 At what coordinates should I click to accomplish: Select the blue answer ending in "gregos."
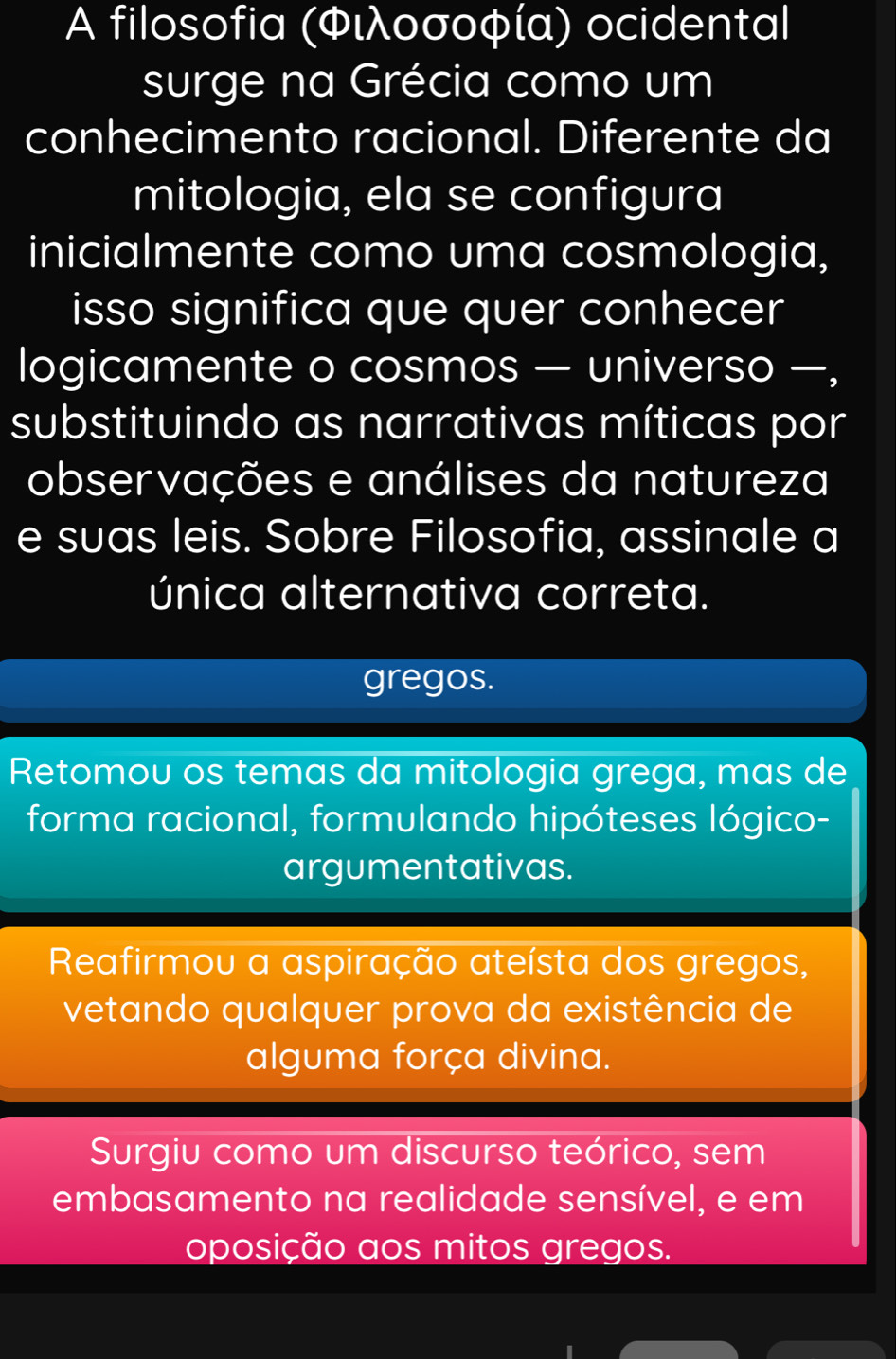click(431, 682)
